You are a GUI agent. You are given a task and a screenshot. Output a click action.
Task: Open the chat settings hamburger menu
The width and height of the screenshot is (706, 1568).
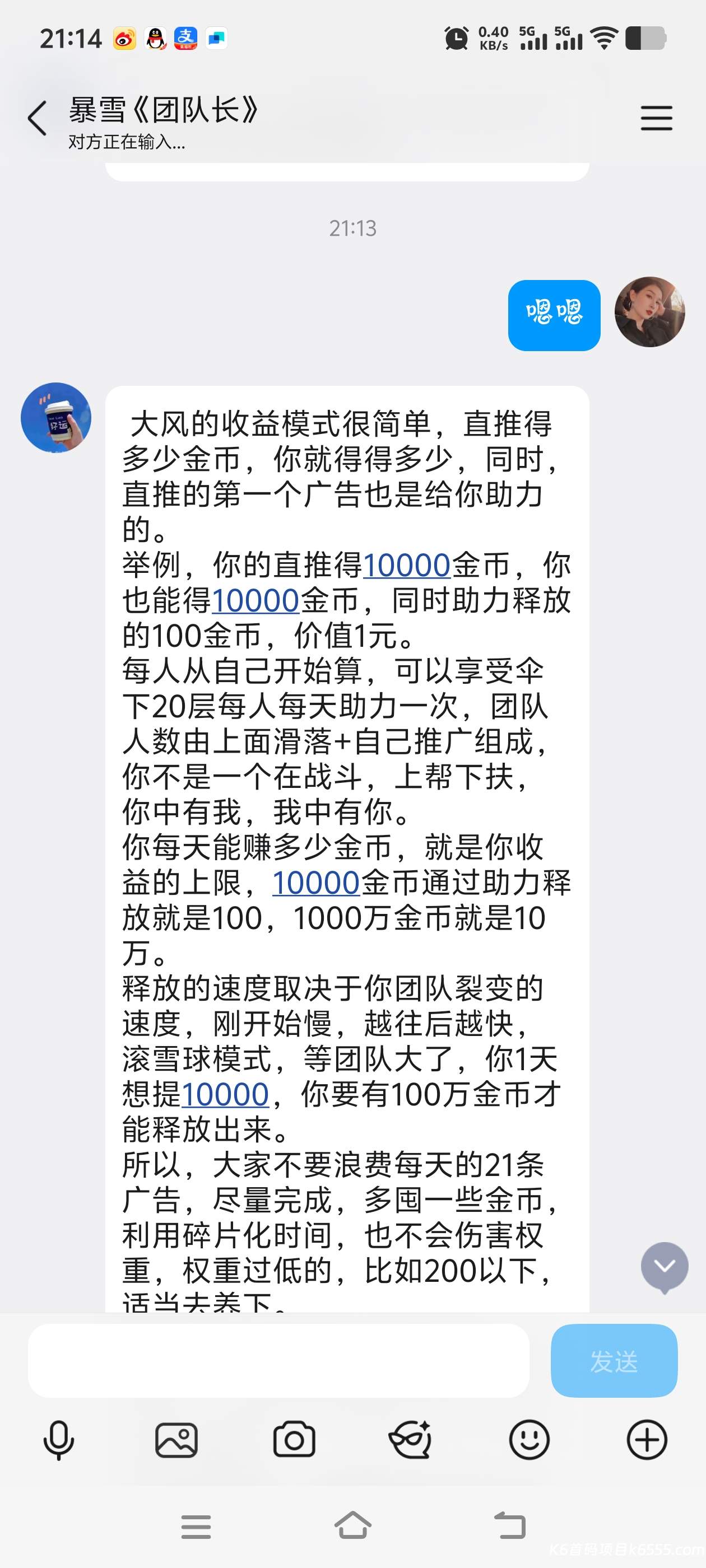(x=656, y=118)
